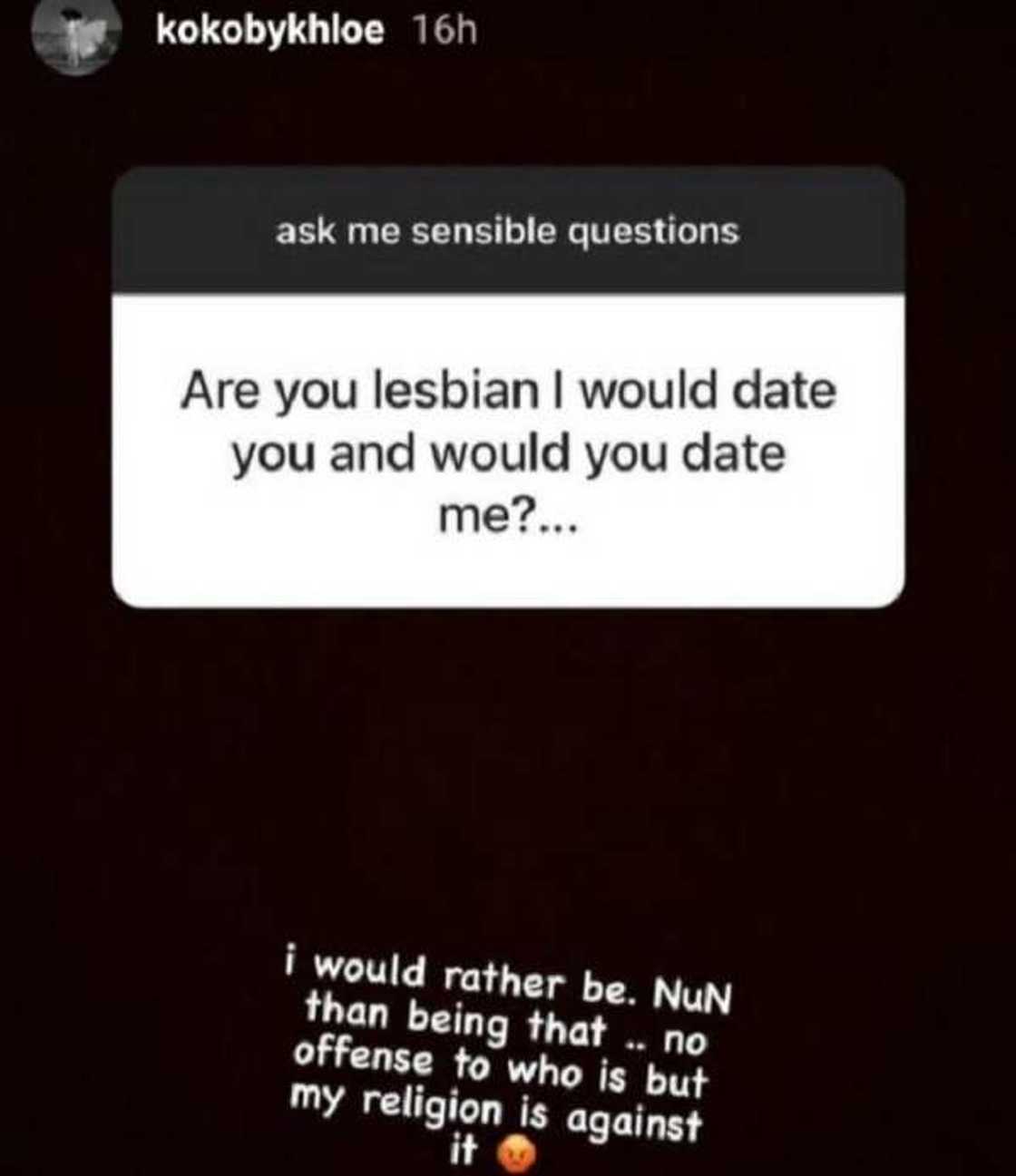The width and height of the screenshot is (1016, 1176).
Task: Open kokobykhloe's profile picture
Action: click(76, 33)
